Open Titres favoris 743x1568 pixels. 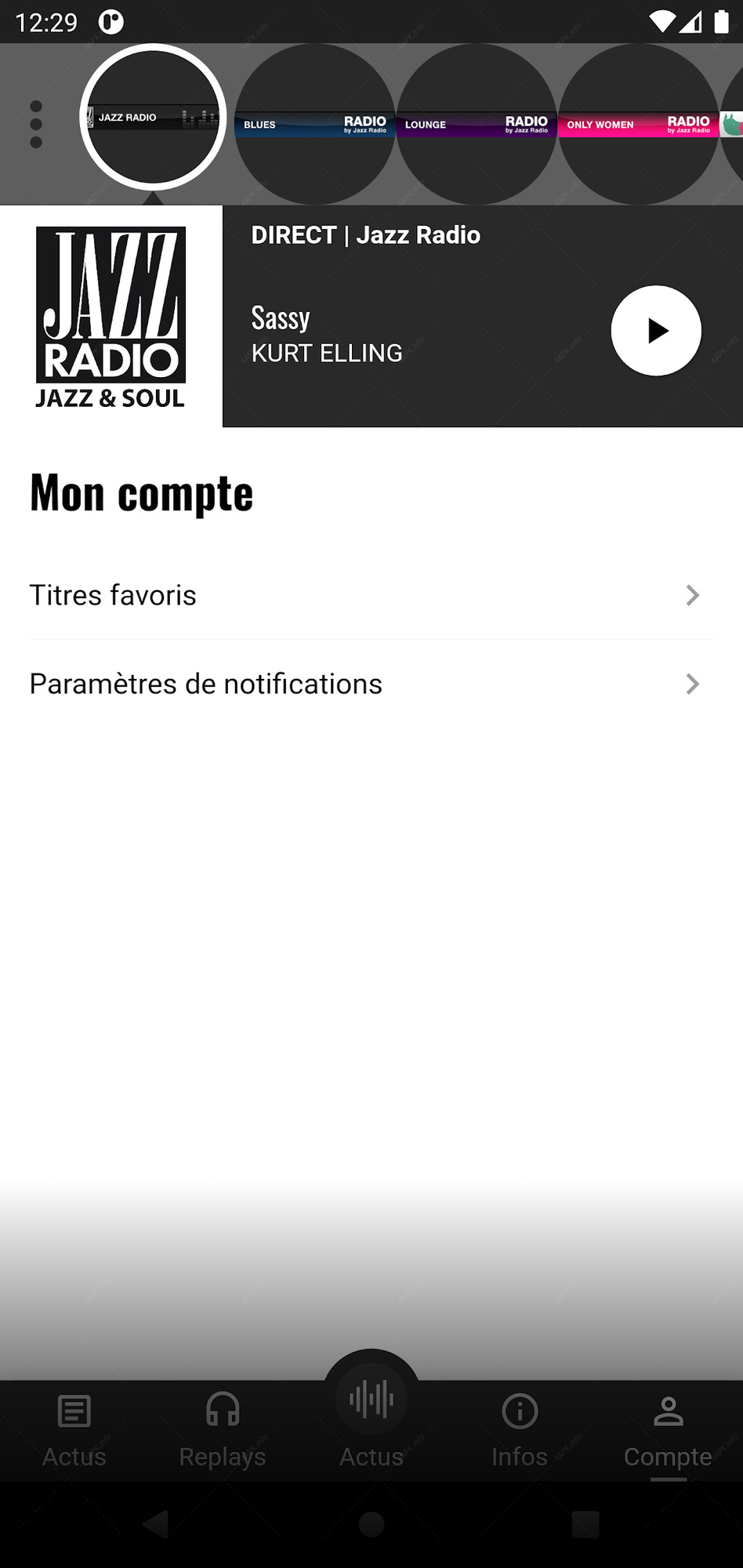tap(371, 595)
